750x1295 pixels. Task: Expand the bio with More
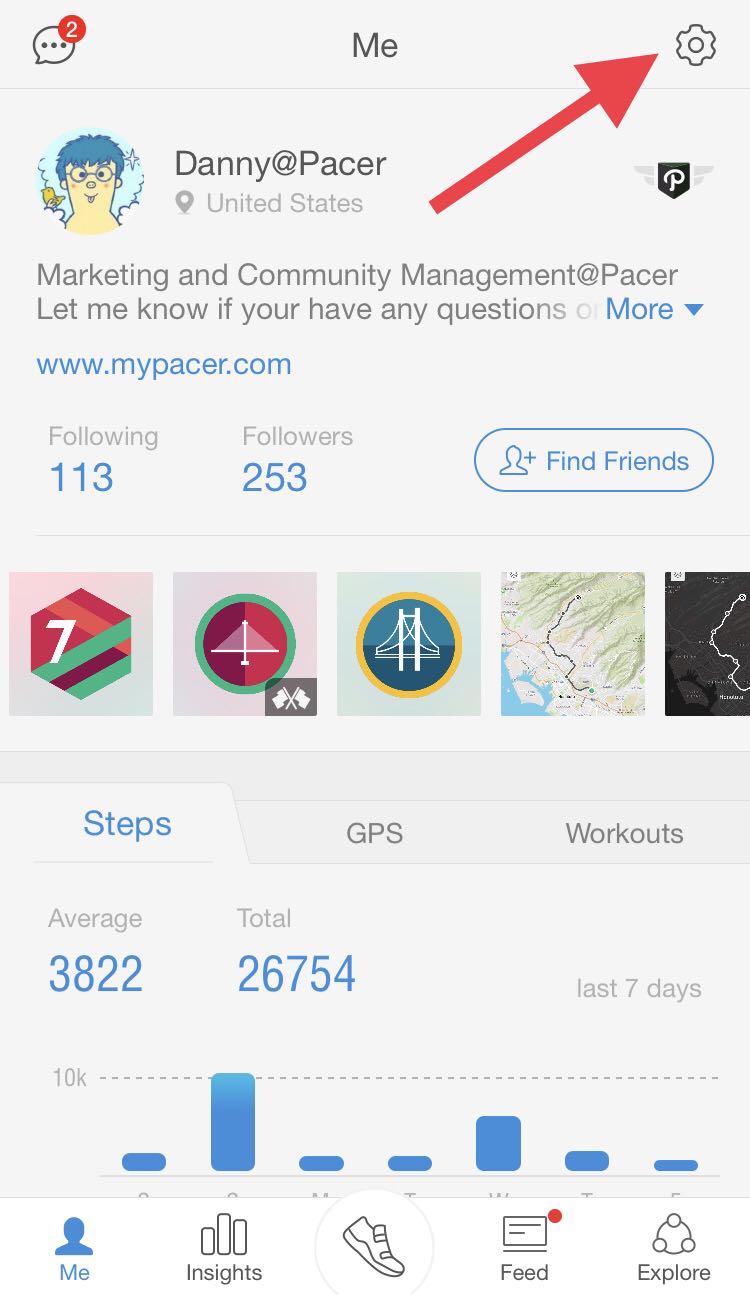(654, 309)
